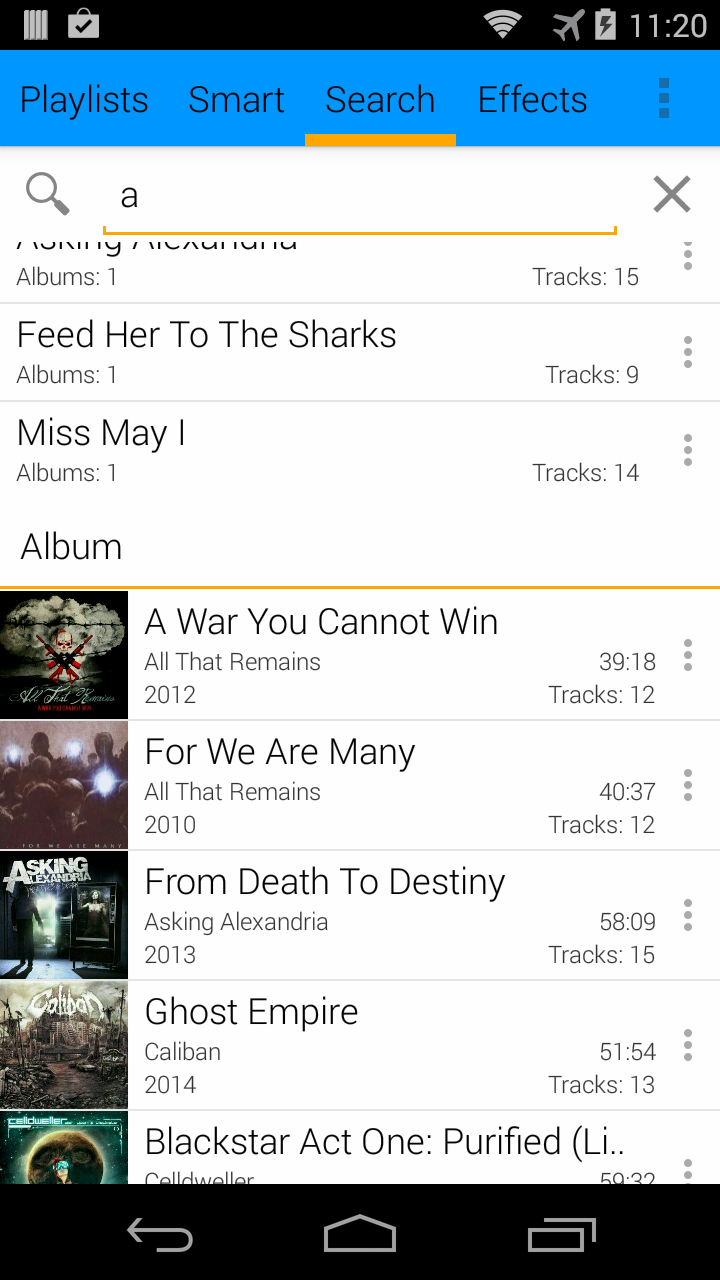Open the app bar overflow menu
Image resolution: width=720 pixels, height=1280 pixels.
click(x=664, y=99)
